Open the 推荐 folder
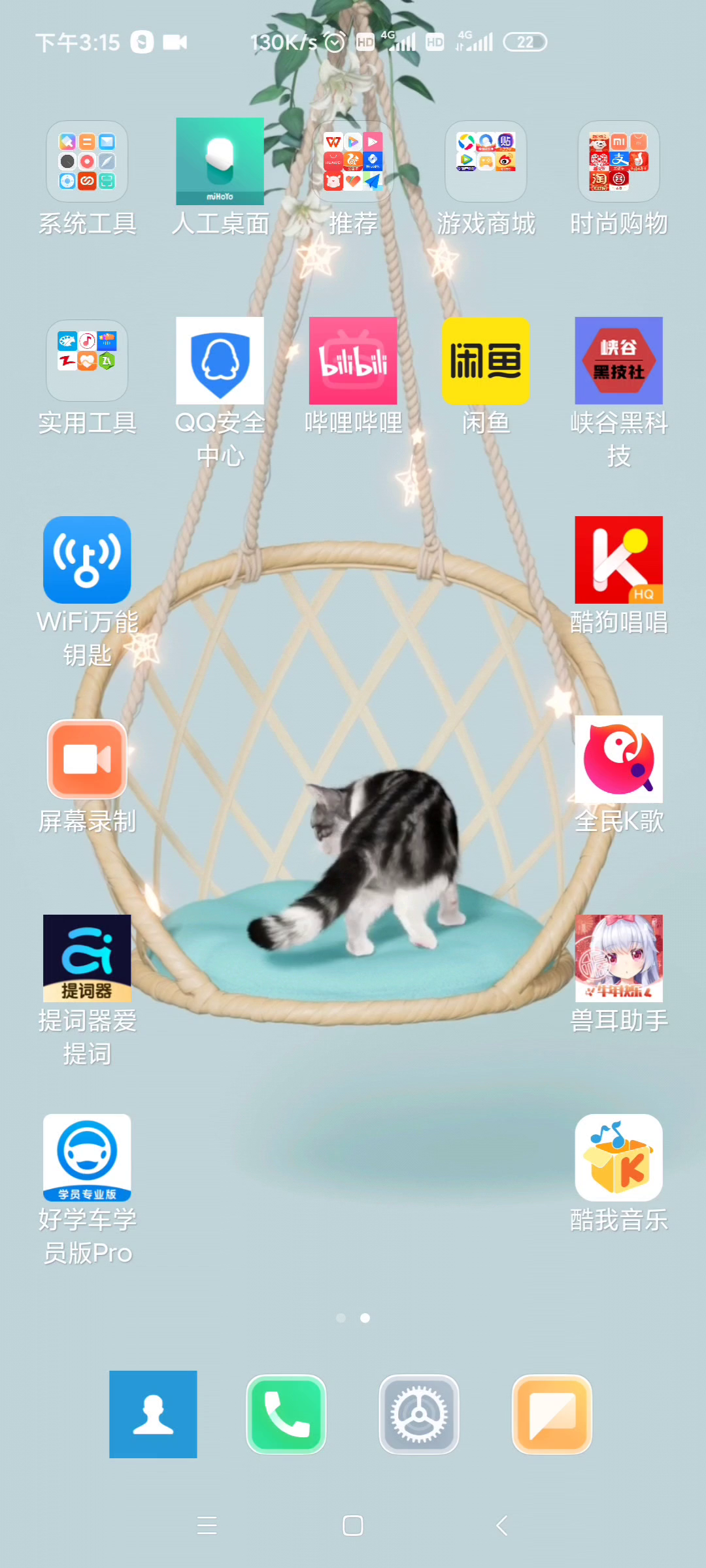This screenshot has height=1568, width=706. coord(353,161)
